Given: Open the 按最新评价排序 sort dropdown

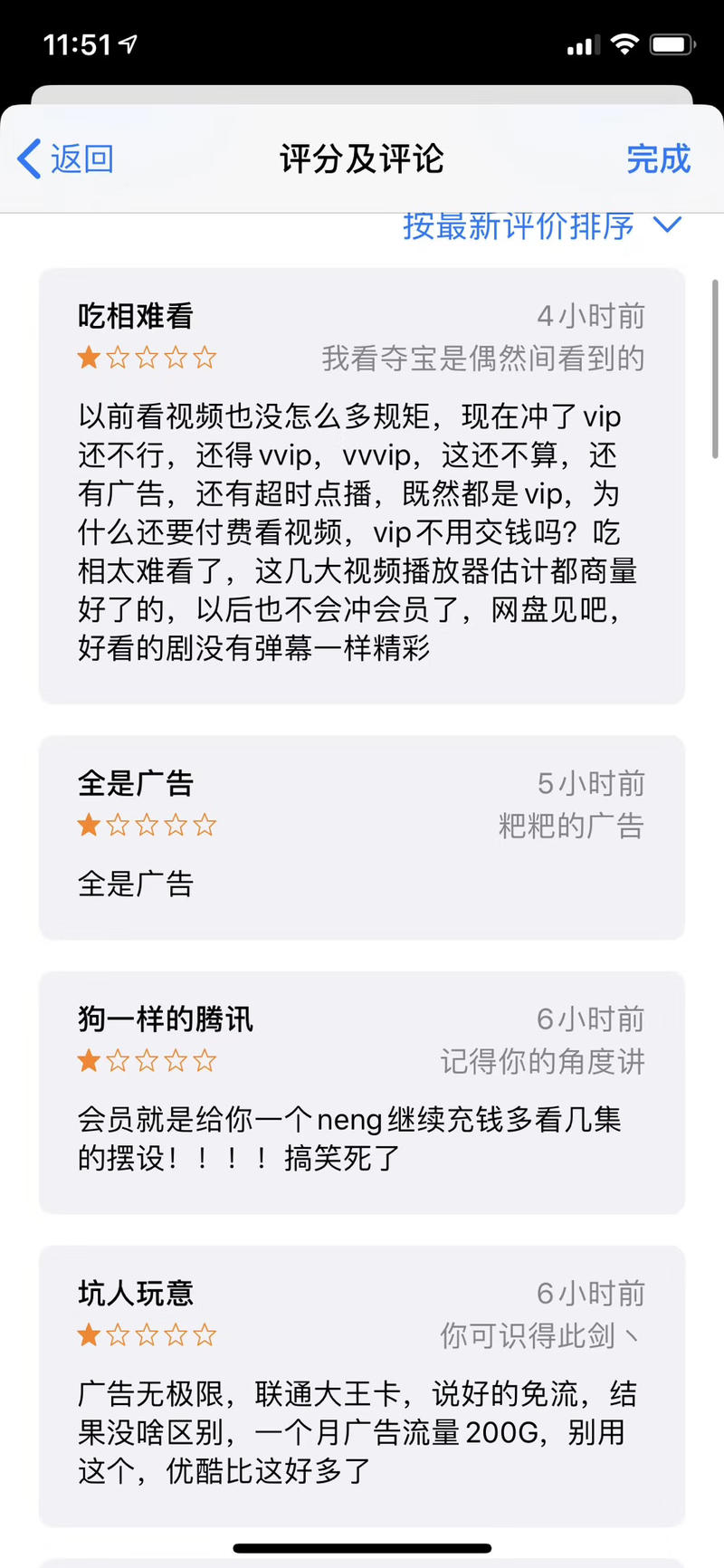Looking at the screenshot, I should [x=522, y=226].
